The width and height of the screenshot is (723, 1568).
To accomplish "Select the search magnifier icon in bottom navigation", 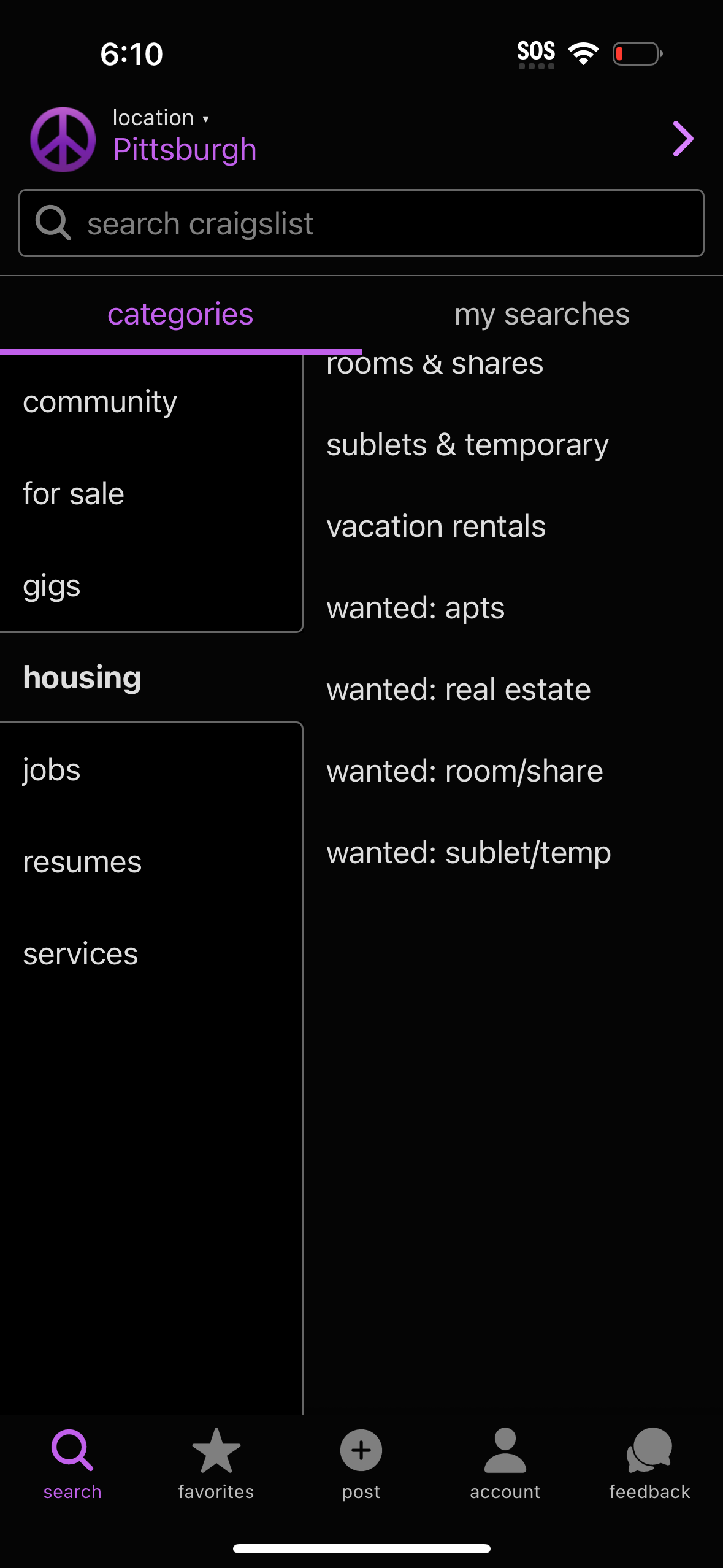I will click(x=71, y=1451).
